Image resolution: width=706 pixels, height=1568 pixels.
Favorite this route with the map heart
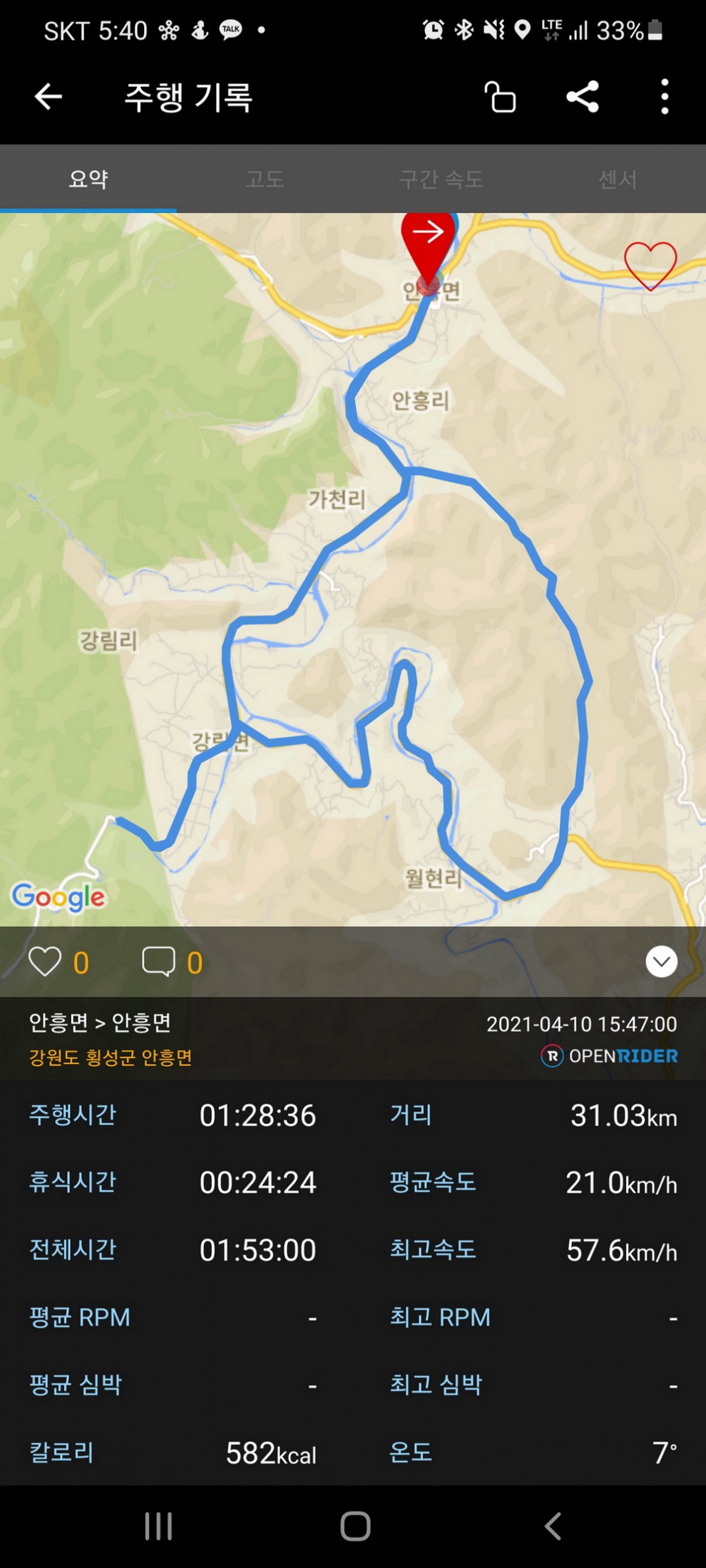[650, 265]
